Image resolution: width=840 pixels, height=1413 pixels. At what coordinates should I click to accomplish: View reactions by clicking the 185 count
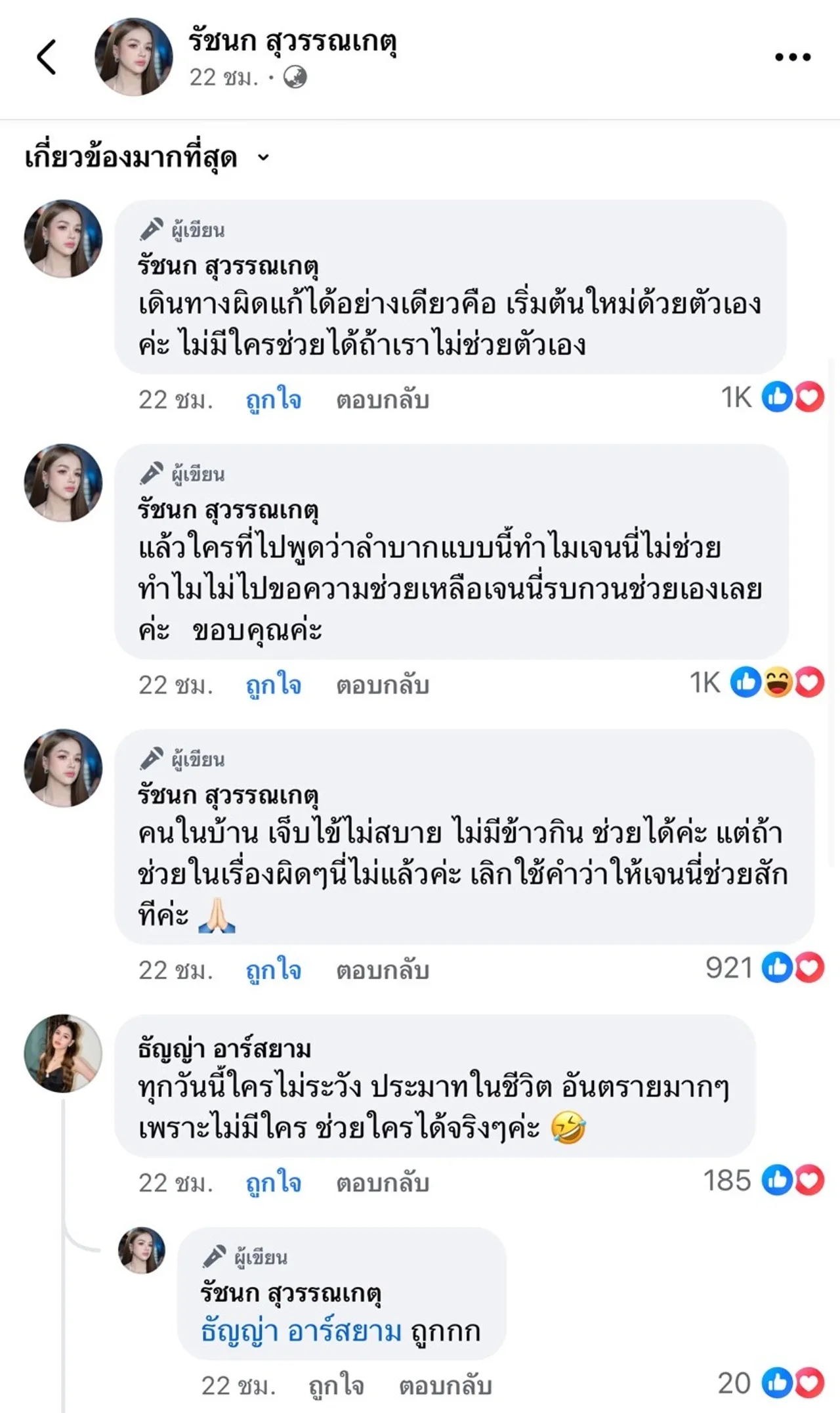click(x=726, y=1179)
